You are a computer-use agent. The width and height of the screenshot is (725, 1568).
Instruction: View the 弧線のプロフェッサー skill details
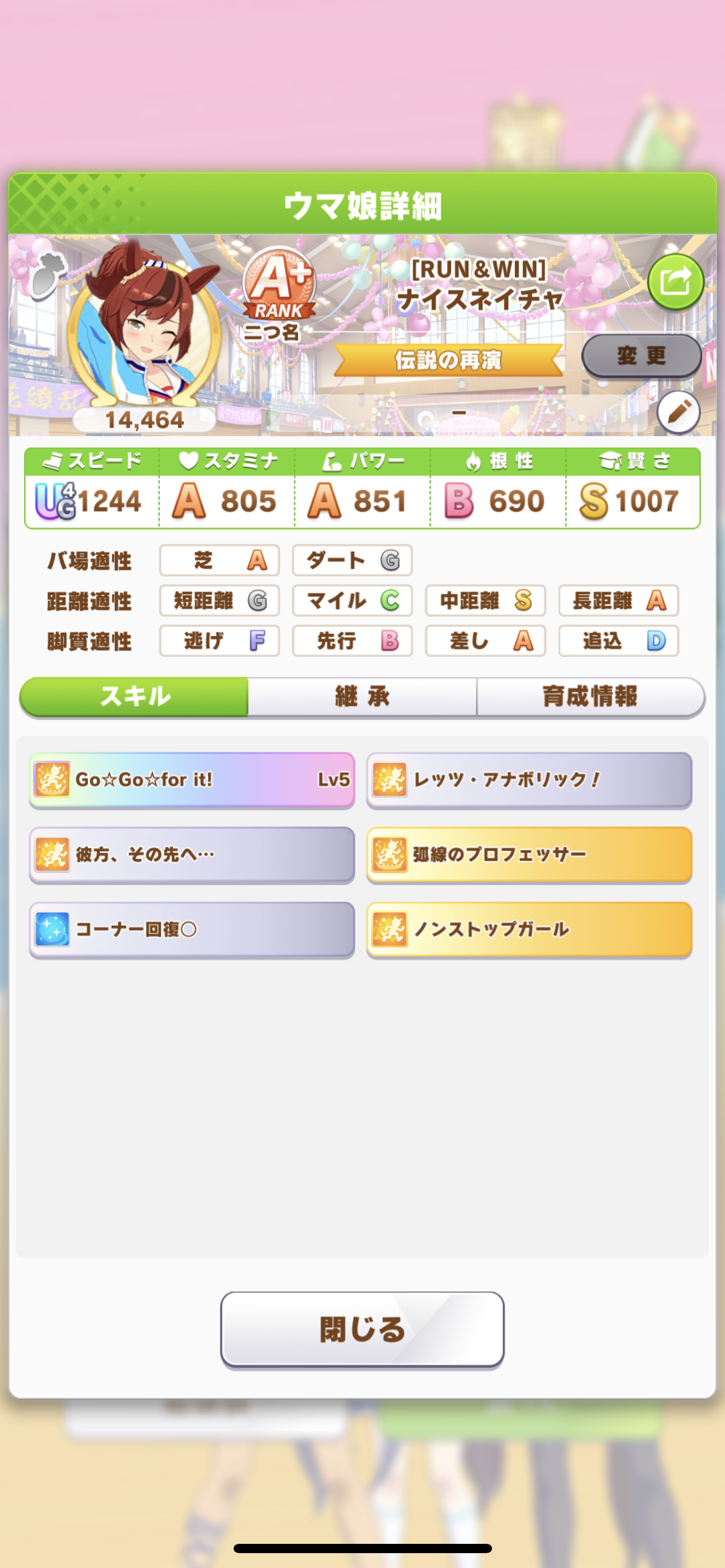529,855
